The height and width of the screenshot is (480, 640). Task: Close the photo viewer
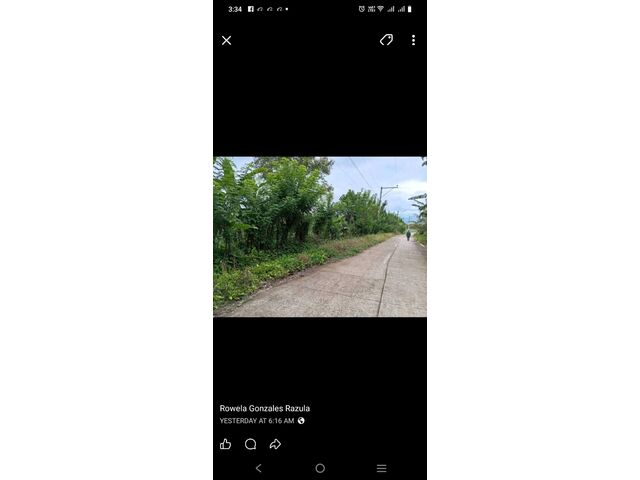(x=226, y=41)
